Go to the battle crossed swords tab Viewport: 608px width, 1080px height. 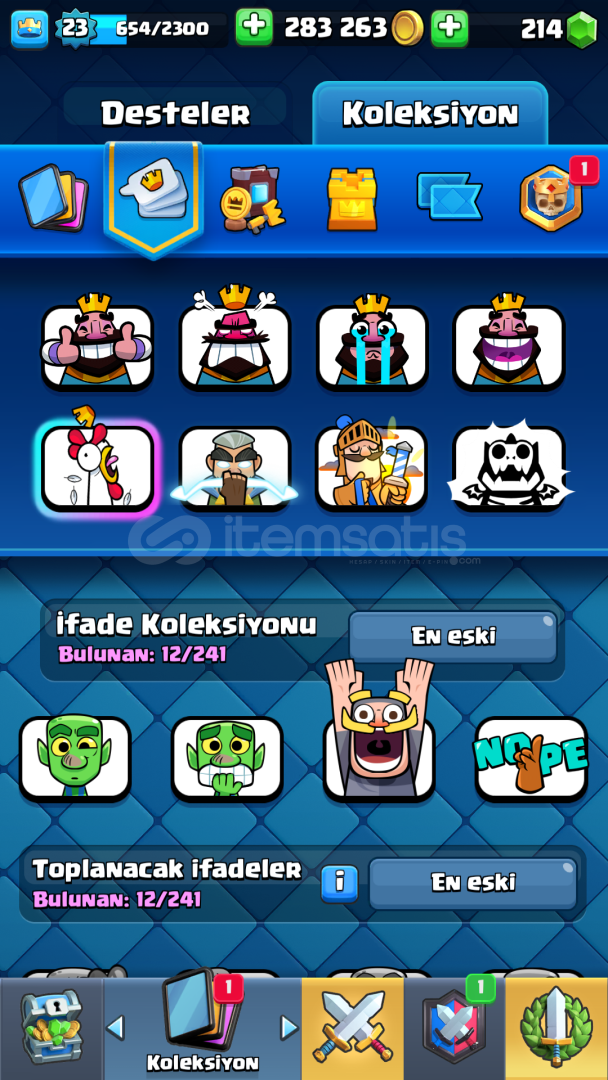click(x=353, y=1029)
